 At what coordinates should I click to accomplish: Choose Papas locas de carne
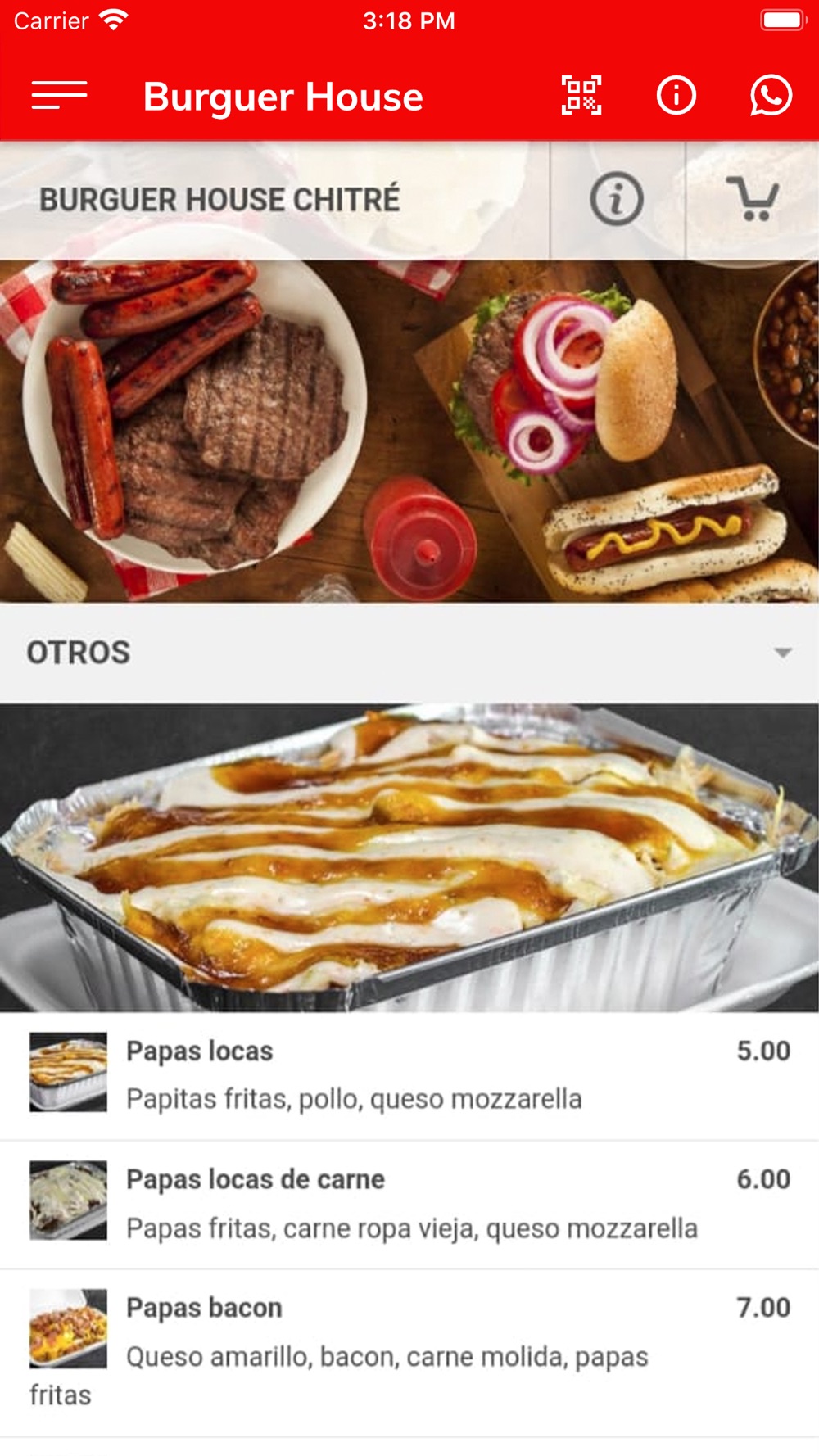[x=409, y=1203]
